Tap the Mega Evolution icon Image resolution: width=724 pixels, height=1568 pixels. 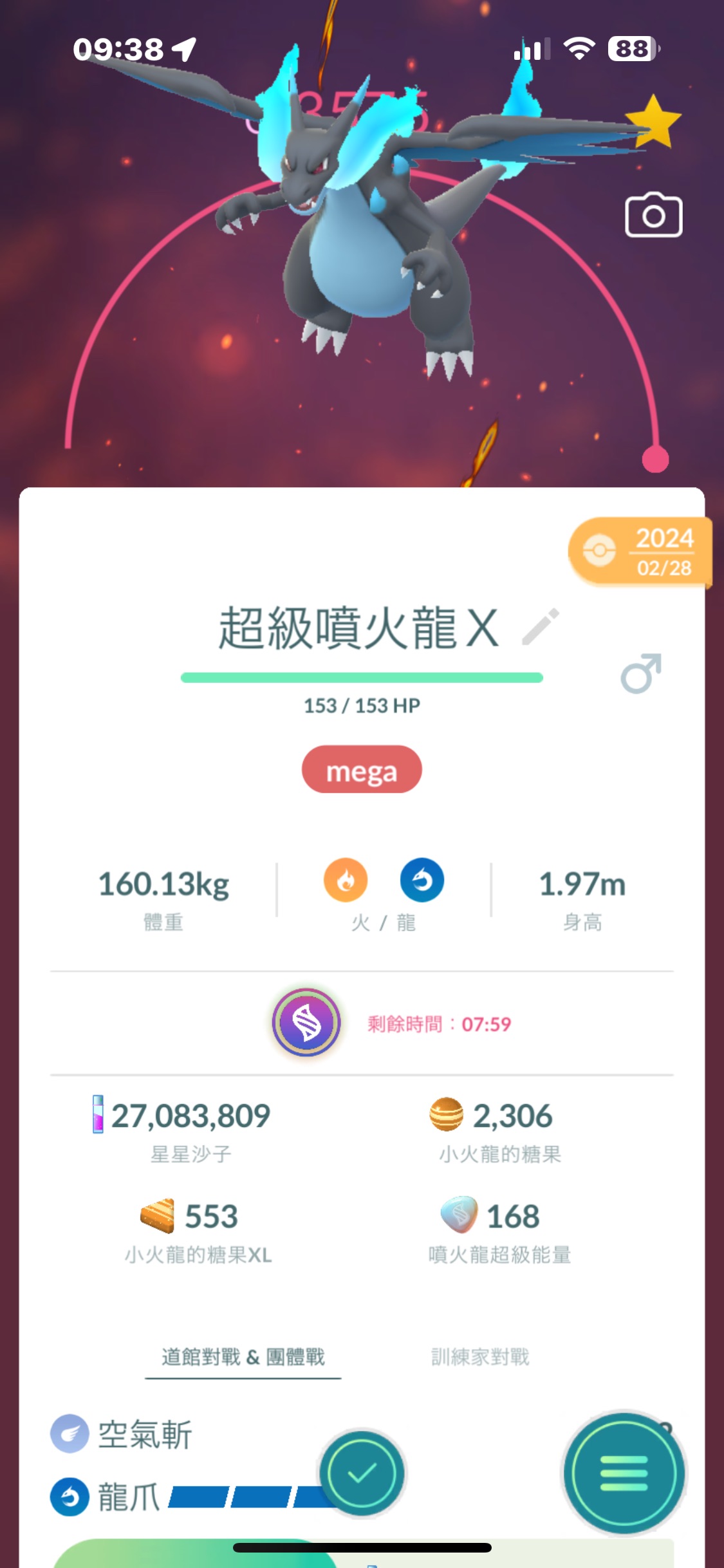[307, 1023]
